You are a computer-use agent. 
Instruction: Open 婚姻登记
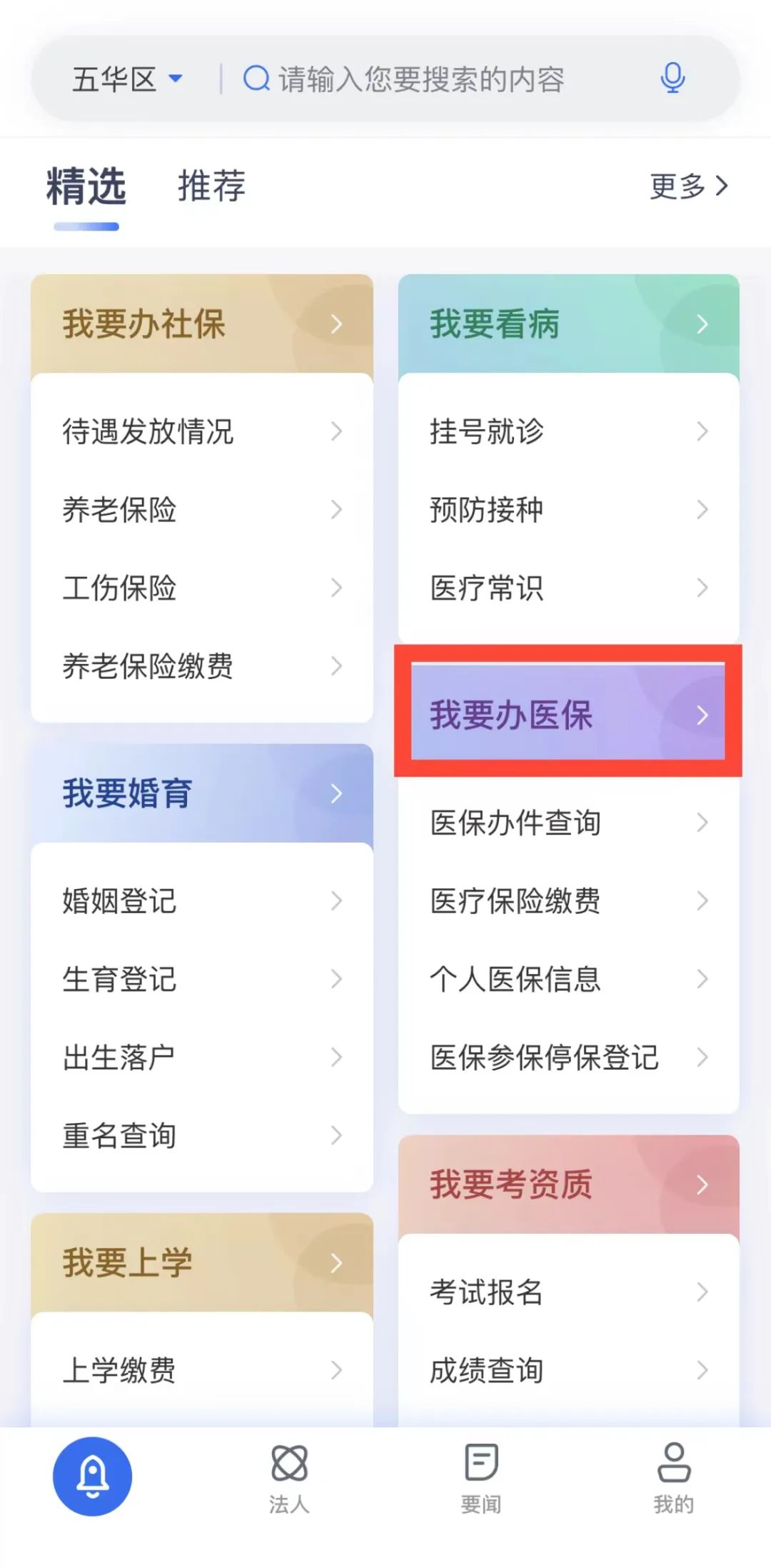(202, 900)
